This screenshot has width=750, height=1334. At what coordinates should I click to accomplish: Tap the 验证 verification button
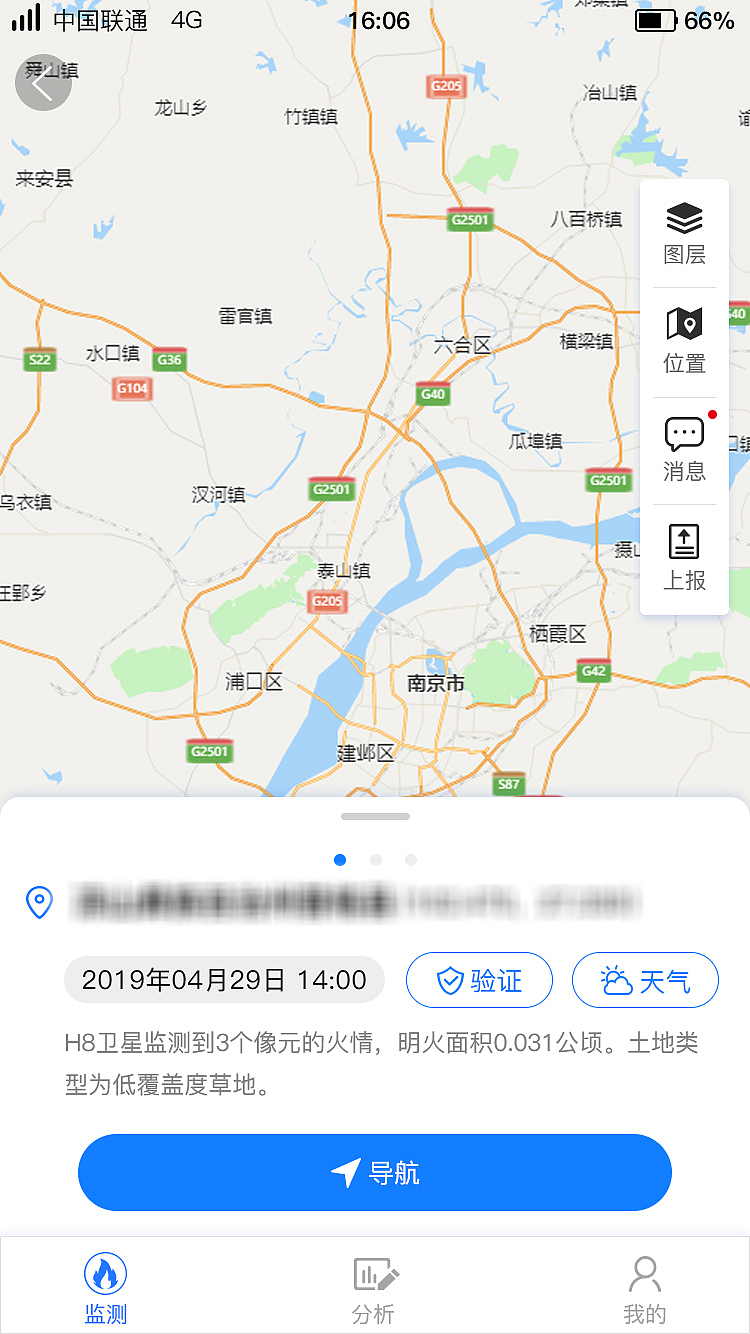pyautogui.click(x=479, y=980)
